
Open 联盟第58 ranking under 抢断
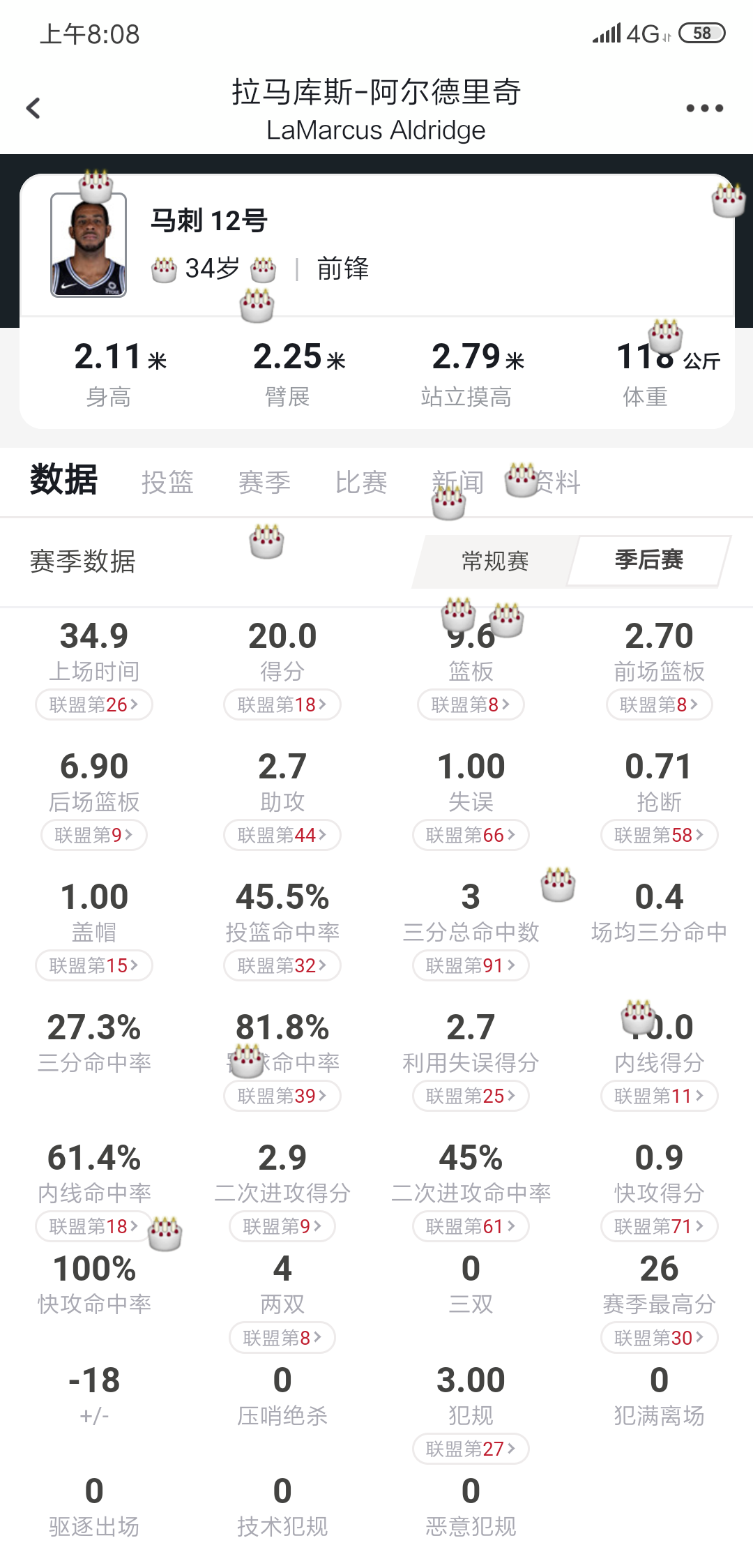coord(659,835)
